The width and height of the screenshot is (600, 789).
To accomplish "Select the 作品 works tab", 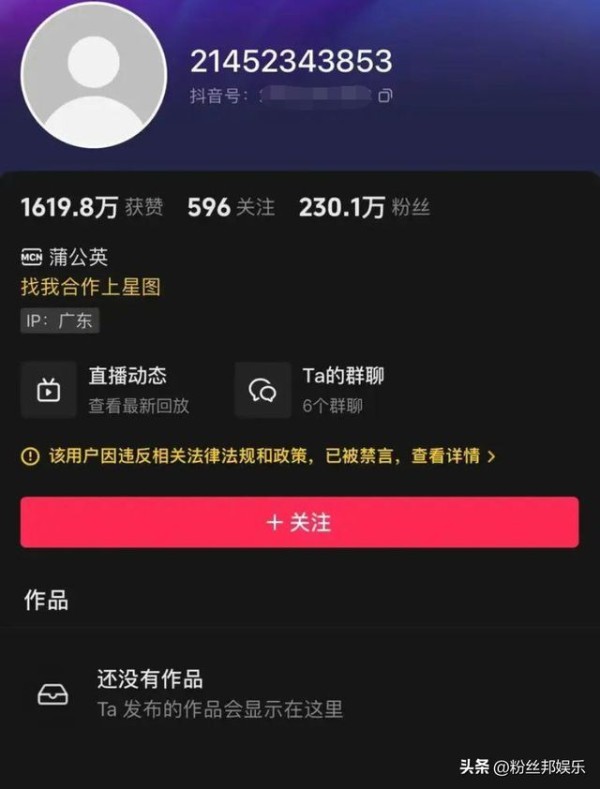I will tap(46, 600).
